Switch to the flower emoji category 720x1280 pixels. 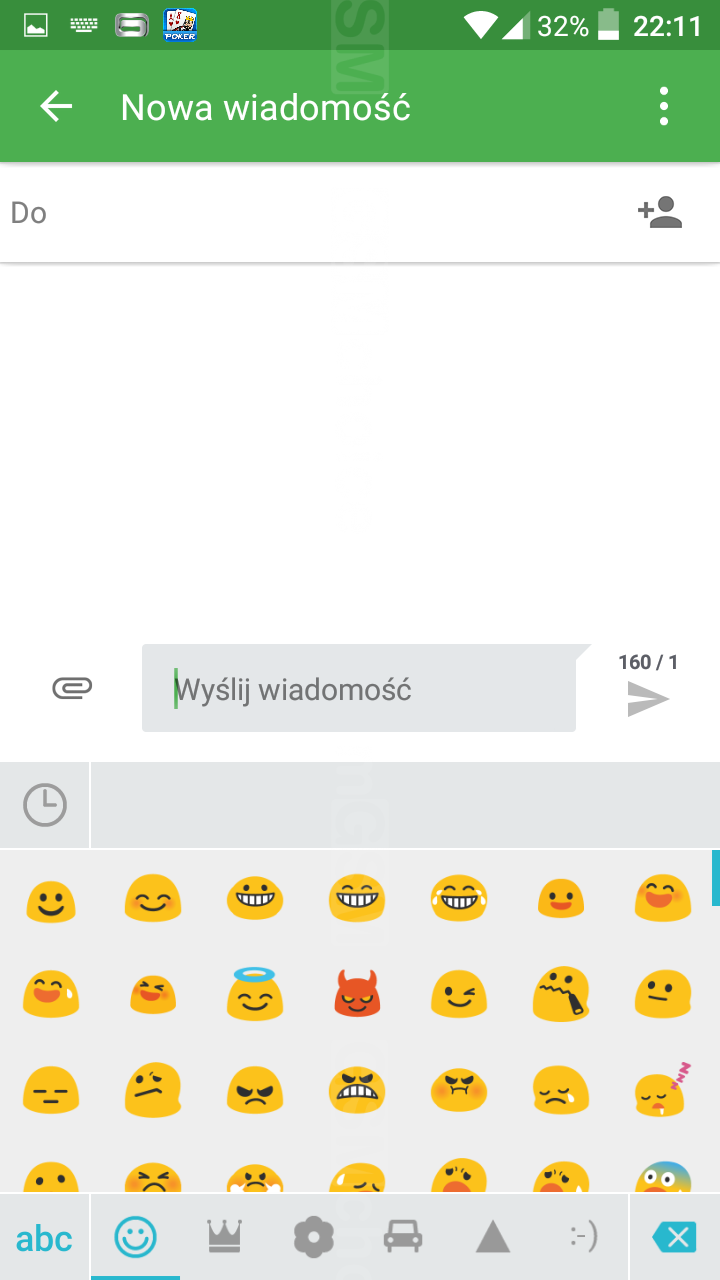[x=314, y=1238]
